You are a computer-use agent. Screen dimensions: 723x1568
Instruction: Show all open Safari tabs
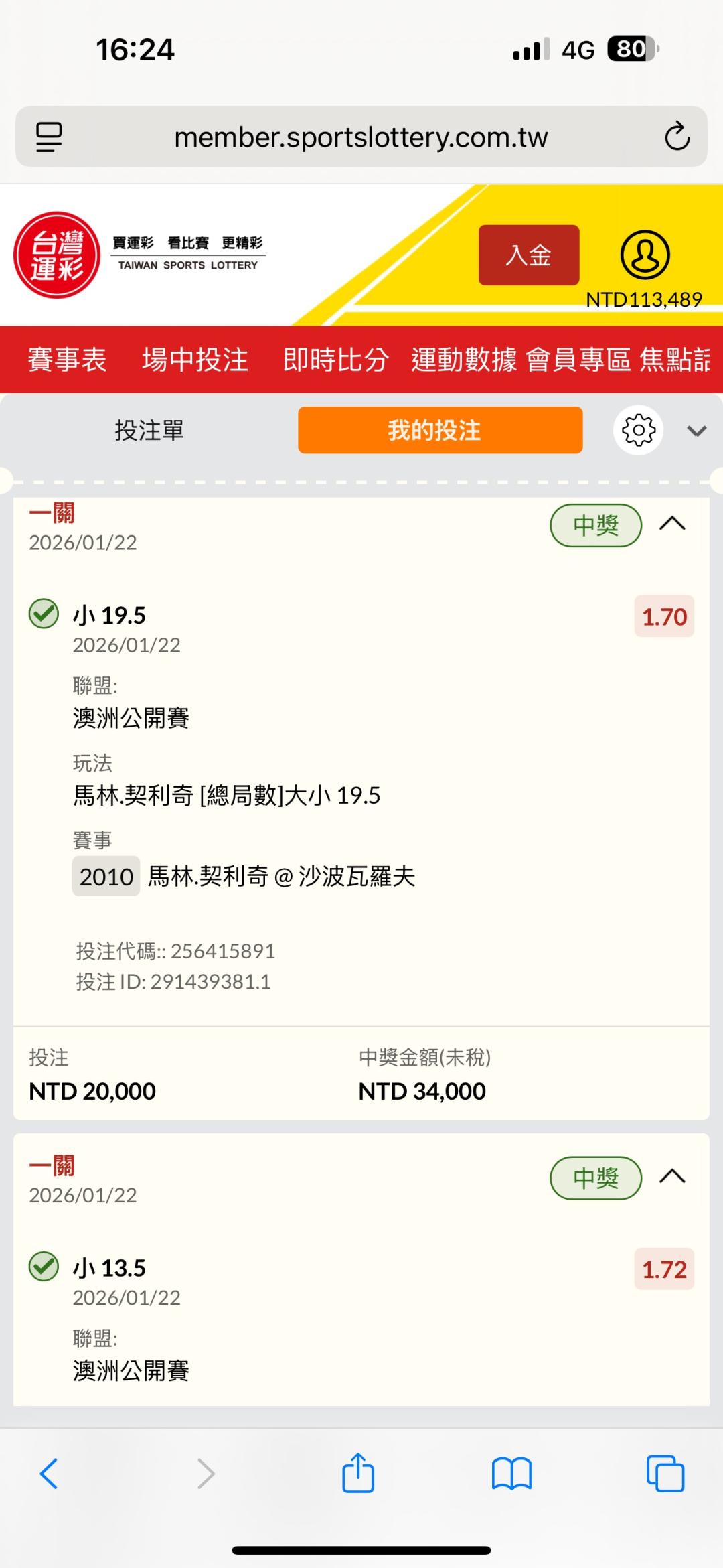pos(665,1474)
